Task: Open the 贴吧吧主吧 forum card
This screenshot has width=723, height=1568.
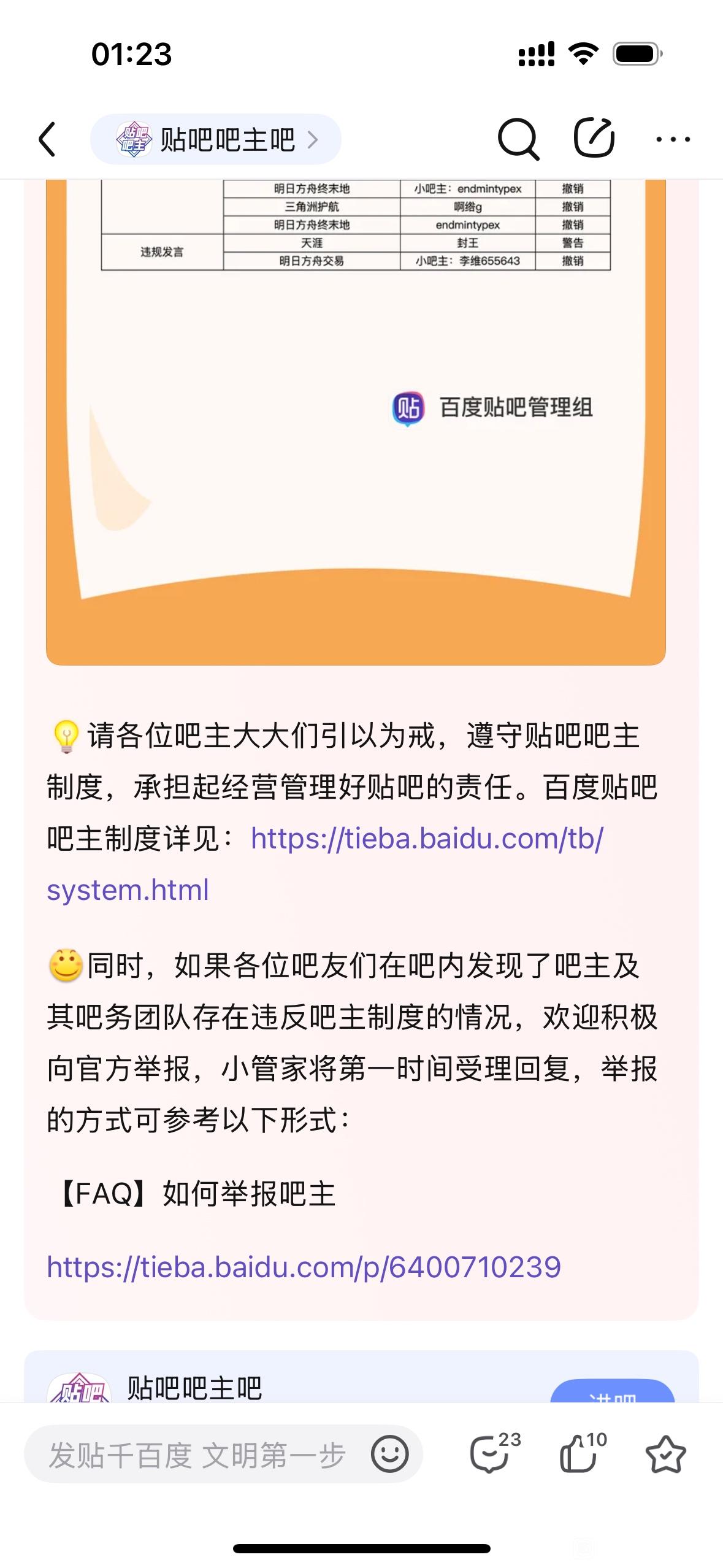Action: pos(361,1377)
